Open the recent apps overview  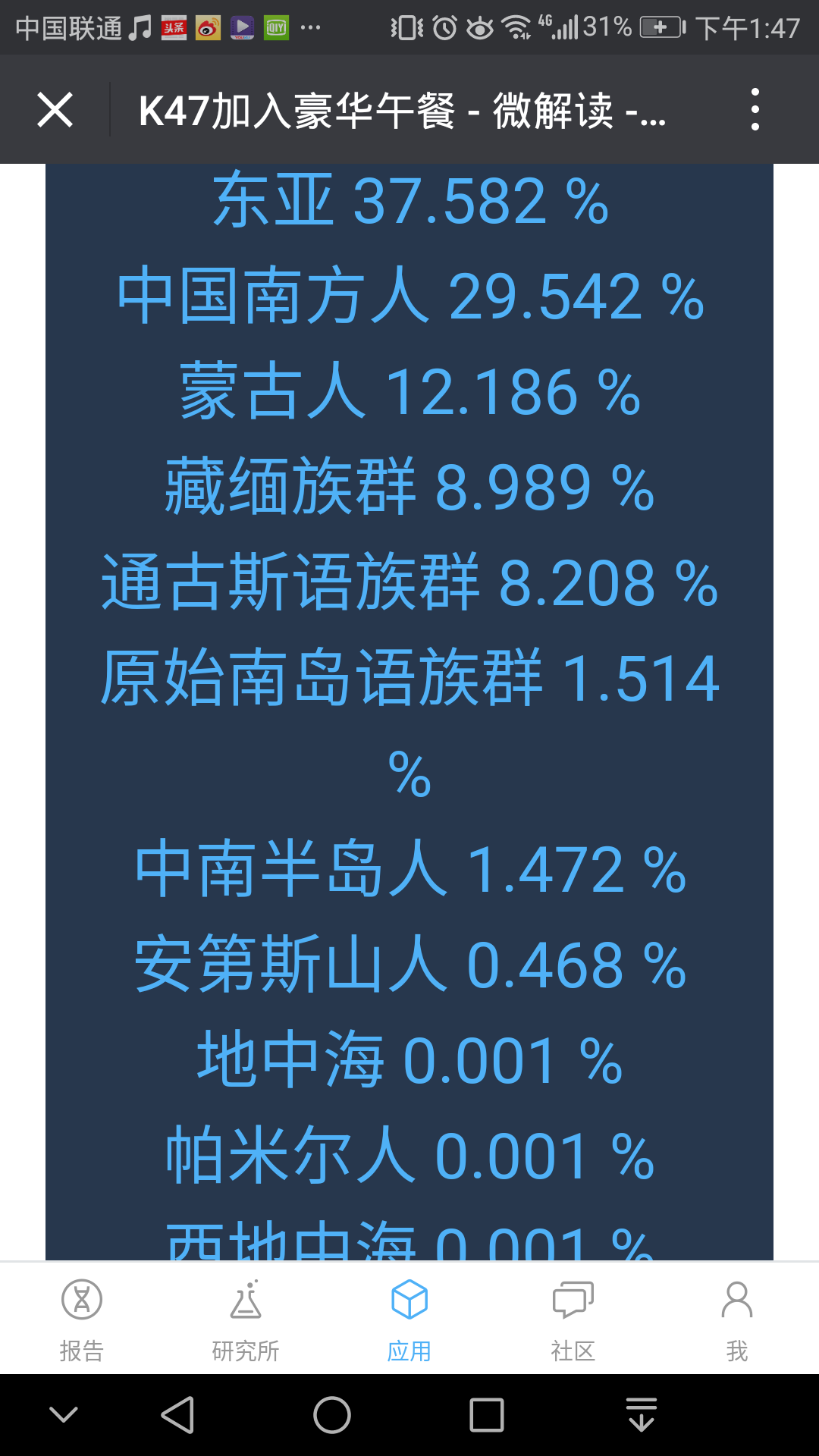pyautogui.click(x=487, y=1415)
